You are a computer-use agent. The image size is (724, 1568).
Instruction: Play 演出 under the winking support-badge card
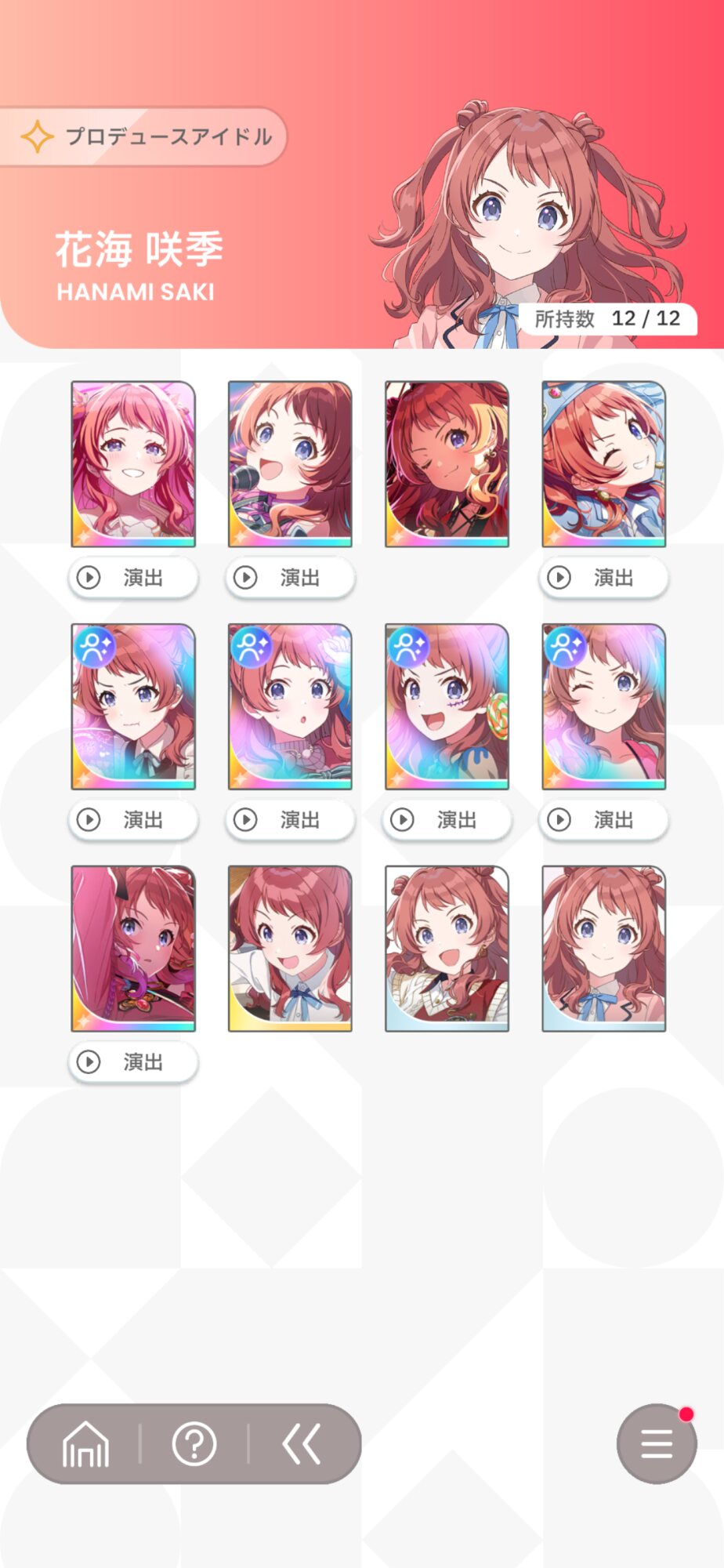pyautogui.click(x=603, y=820)
